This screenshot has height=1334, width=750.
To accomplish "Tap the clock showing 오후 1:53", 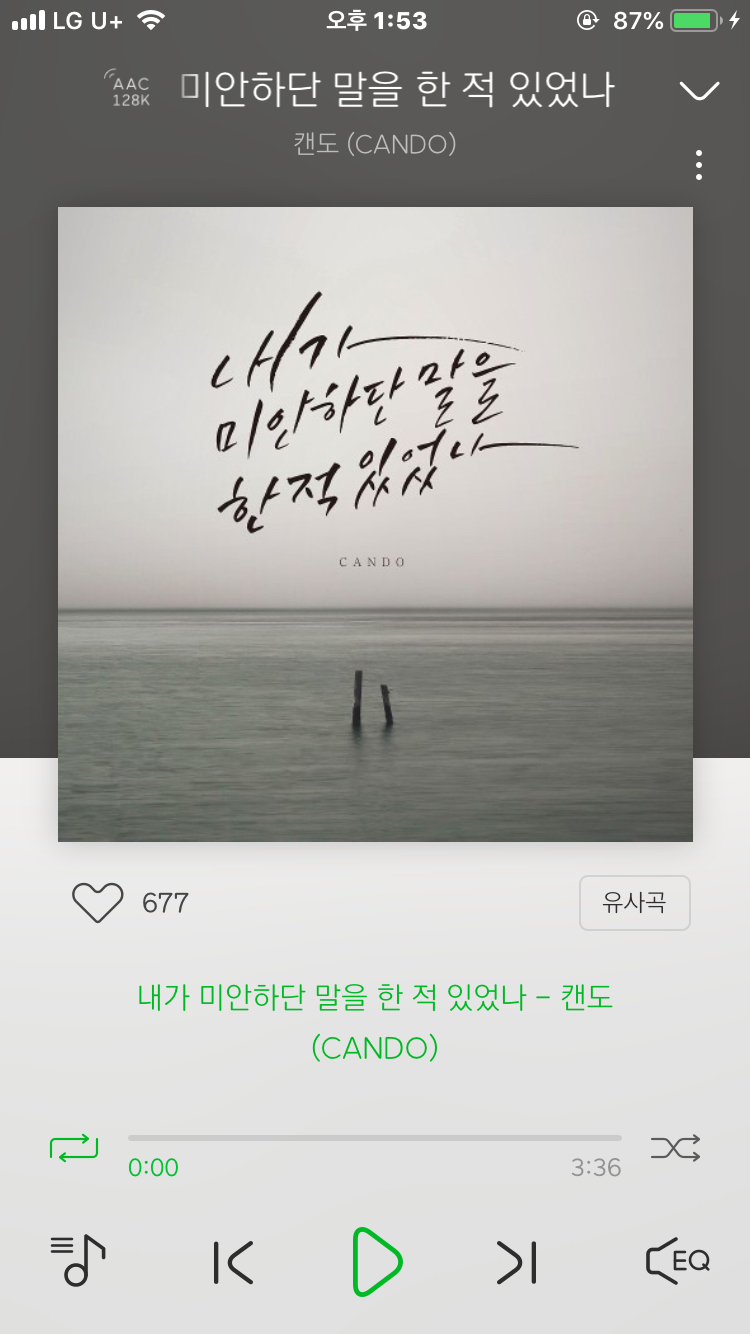I will [375, 18].
